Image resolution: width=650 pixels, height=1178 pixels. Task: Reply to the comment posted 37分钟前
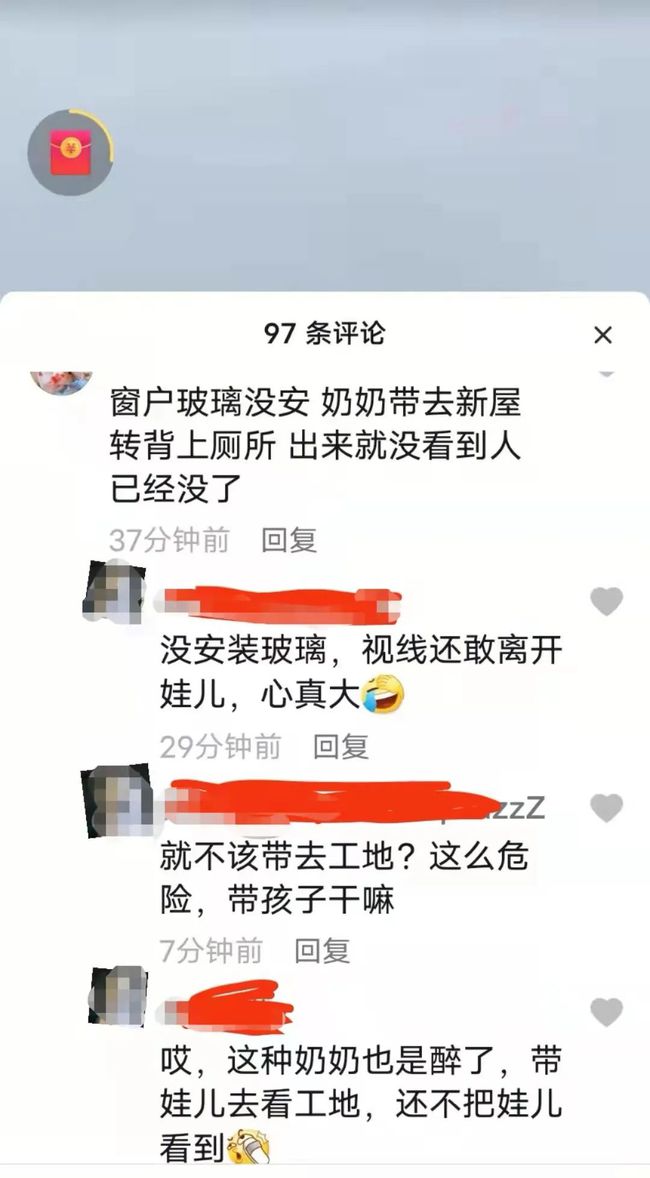289,541
